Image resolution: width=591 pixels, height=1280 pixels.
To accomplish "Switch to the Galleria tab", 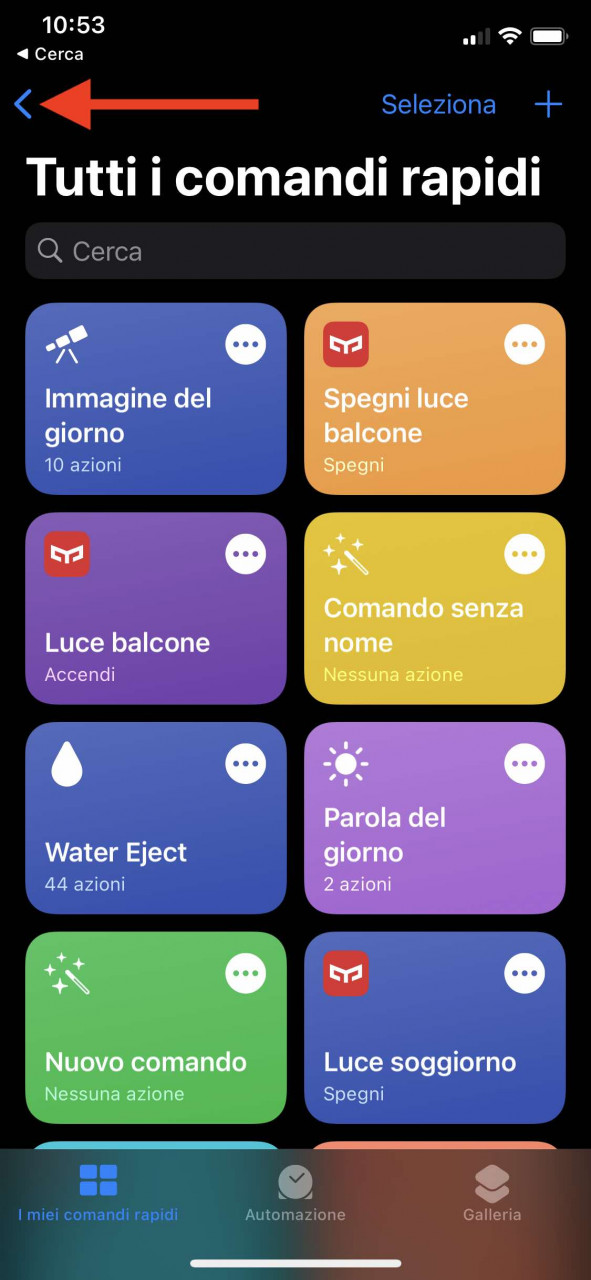I will coord(492,1194).
